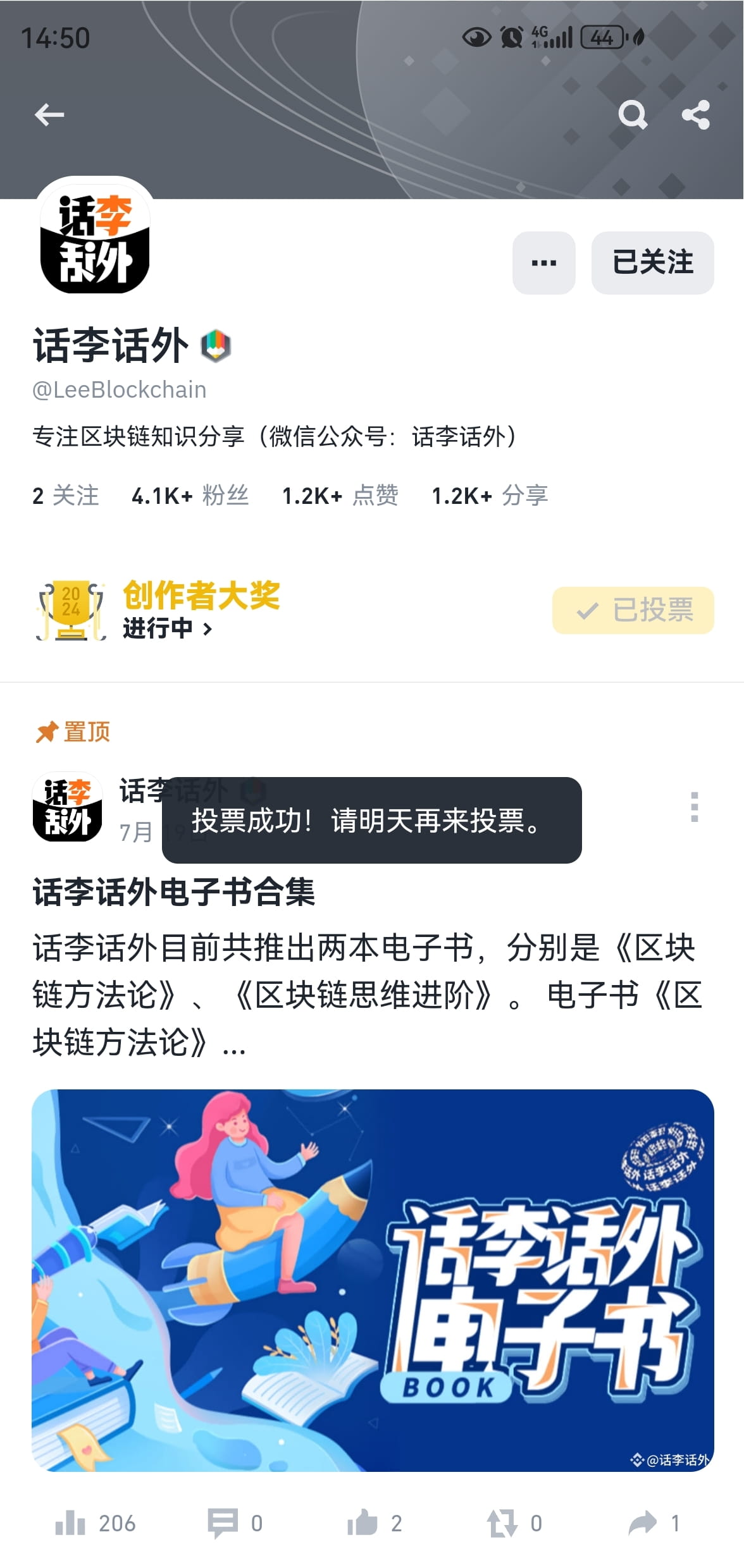The image size is (744, 1568).
Task: Tap the pinned 置顶 marker icon
Action: click(47, 730)
